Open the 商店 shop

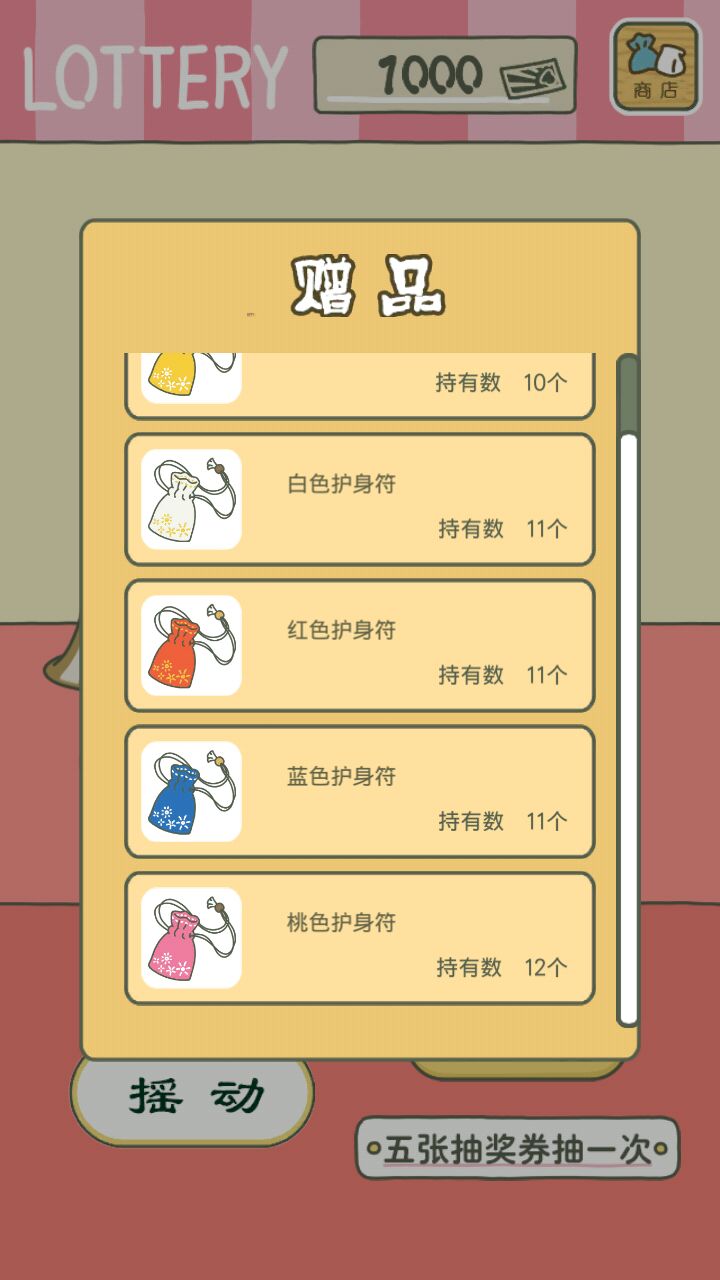click(656, 66)
